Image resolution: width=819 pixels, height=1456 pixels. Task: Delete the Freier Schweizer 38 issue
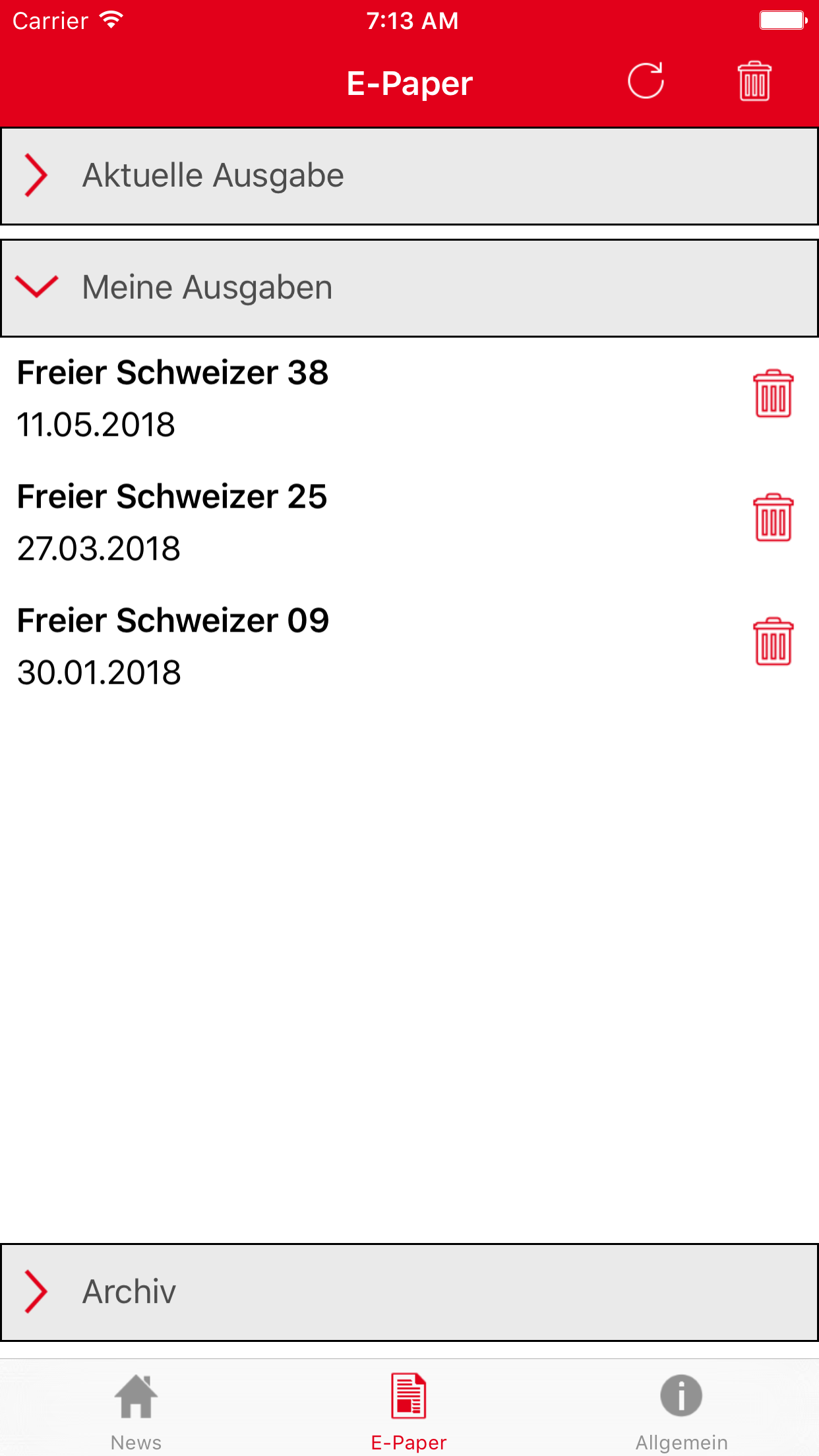773,394
